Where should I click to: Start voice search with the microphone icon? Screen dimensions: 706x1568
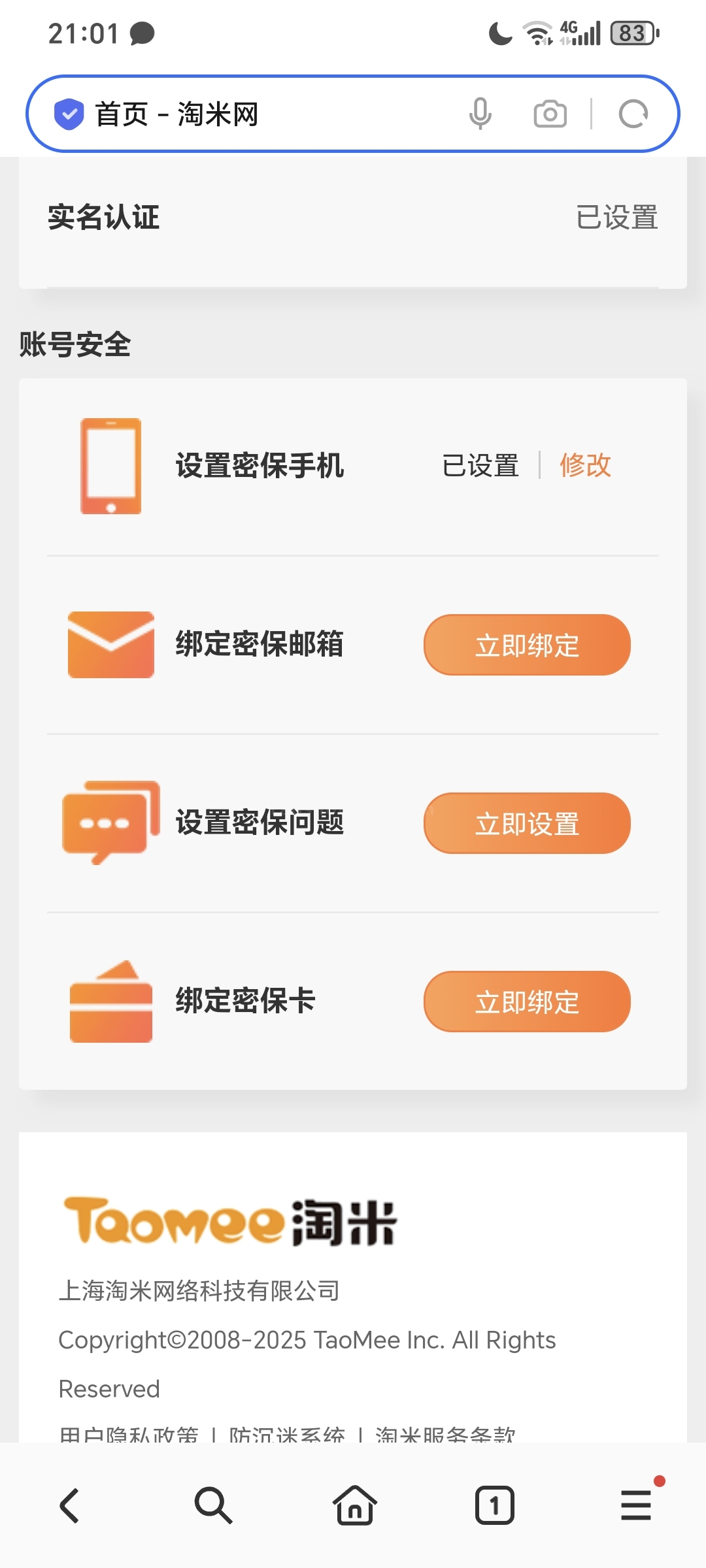coord(480,114)
